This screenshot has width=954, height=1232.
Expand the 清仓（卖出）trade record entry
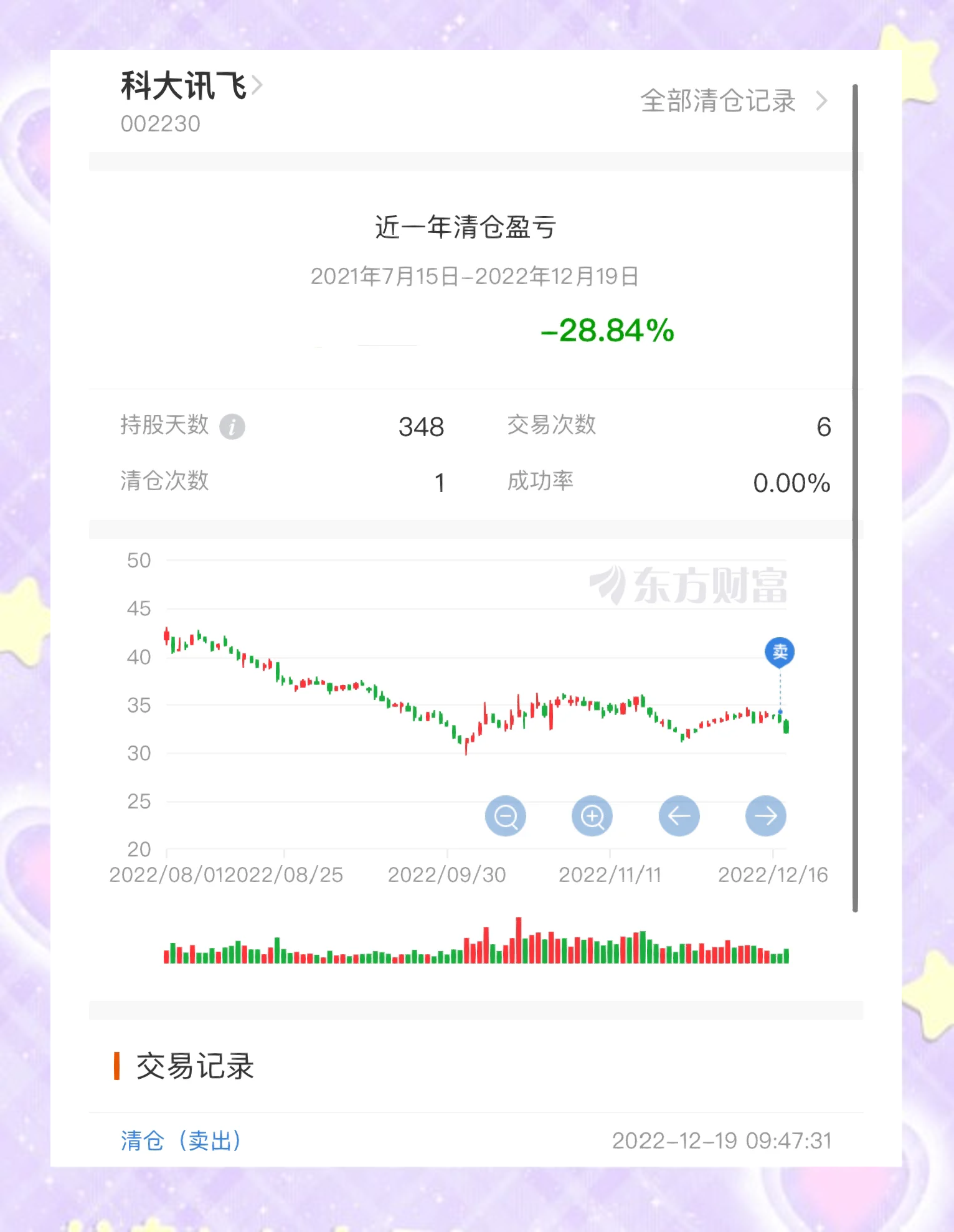pyautogui.click(x=181, y=1141)
